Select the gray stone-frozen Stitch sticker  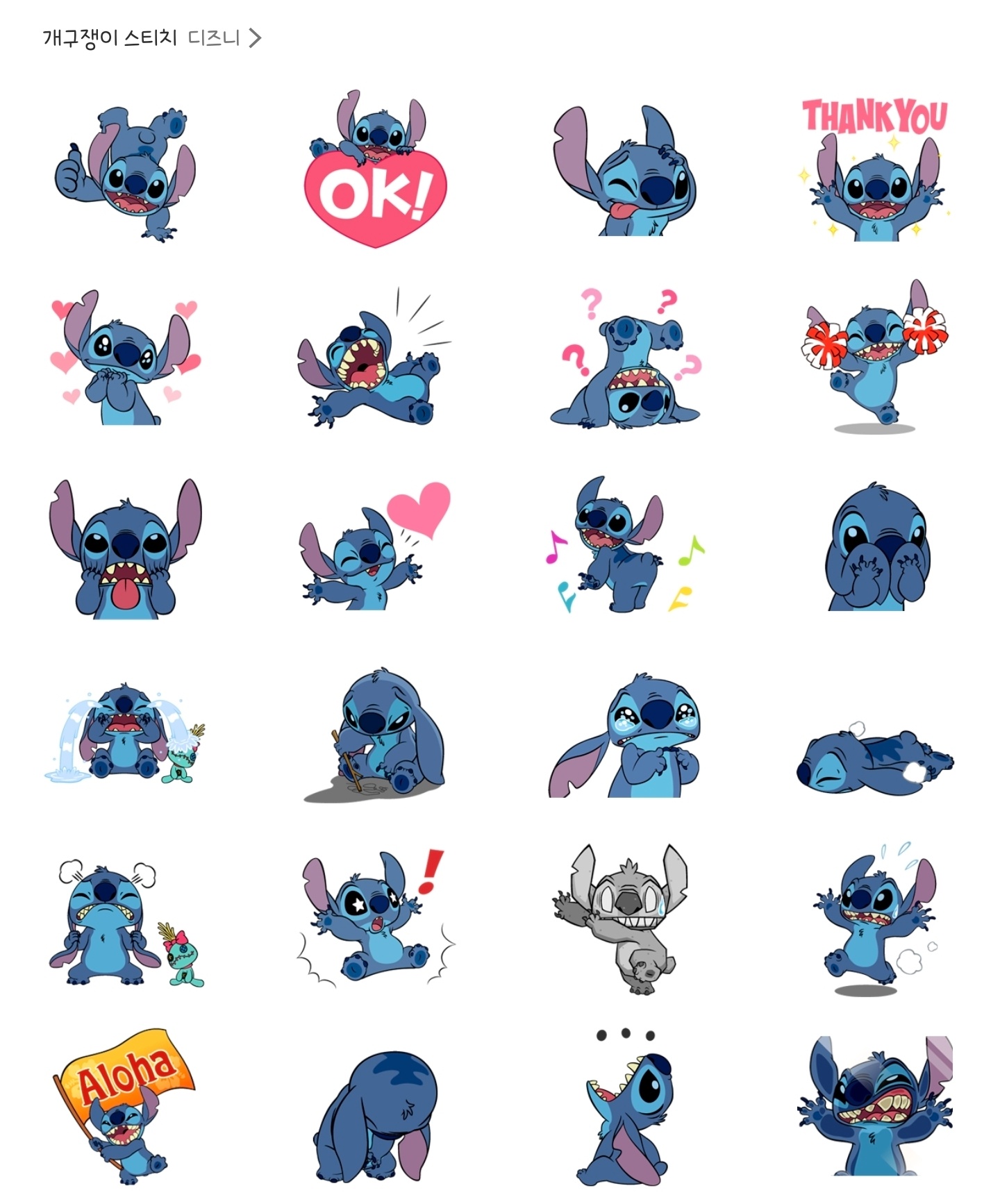625,917
